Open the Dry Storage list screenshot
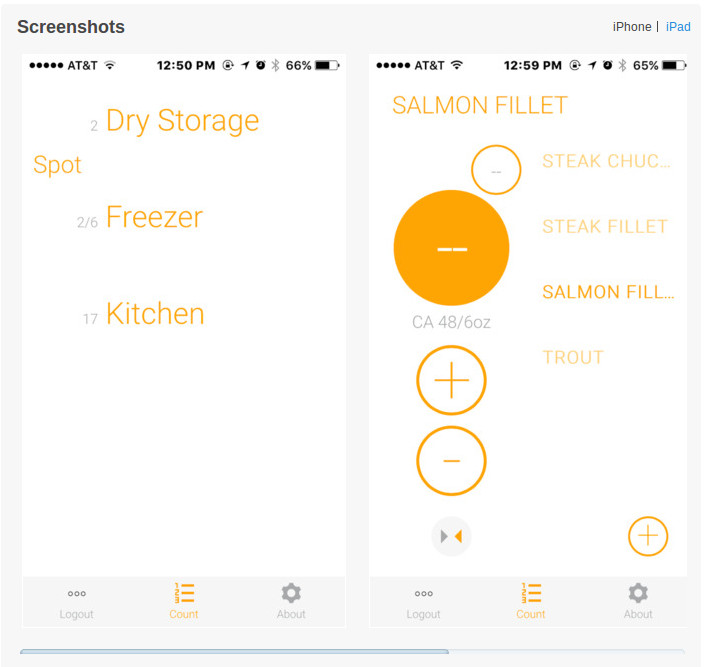The width and height of the screenshot is (704, 667). pos(183,340)
